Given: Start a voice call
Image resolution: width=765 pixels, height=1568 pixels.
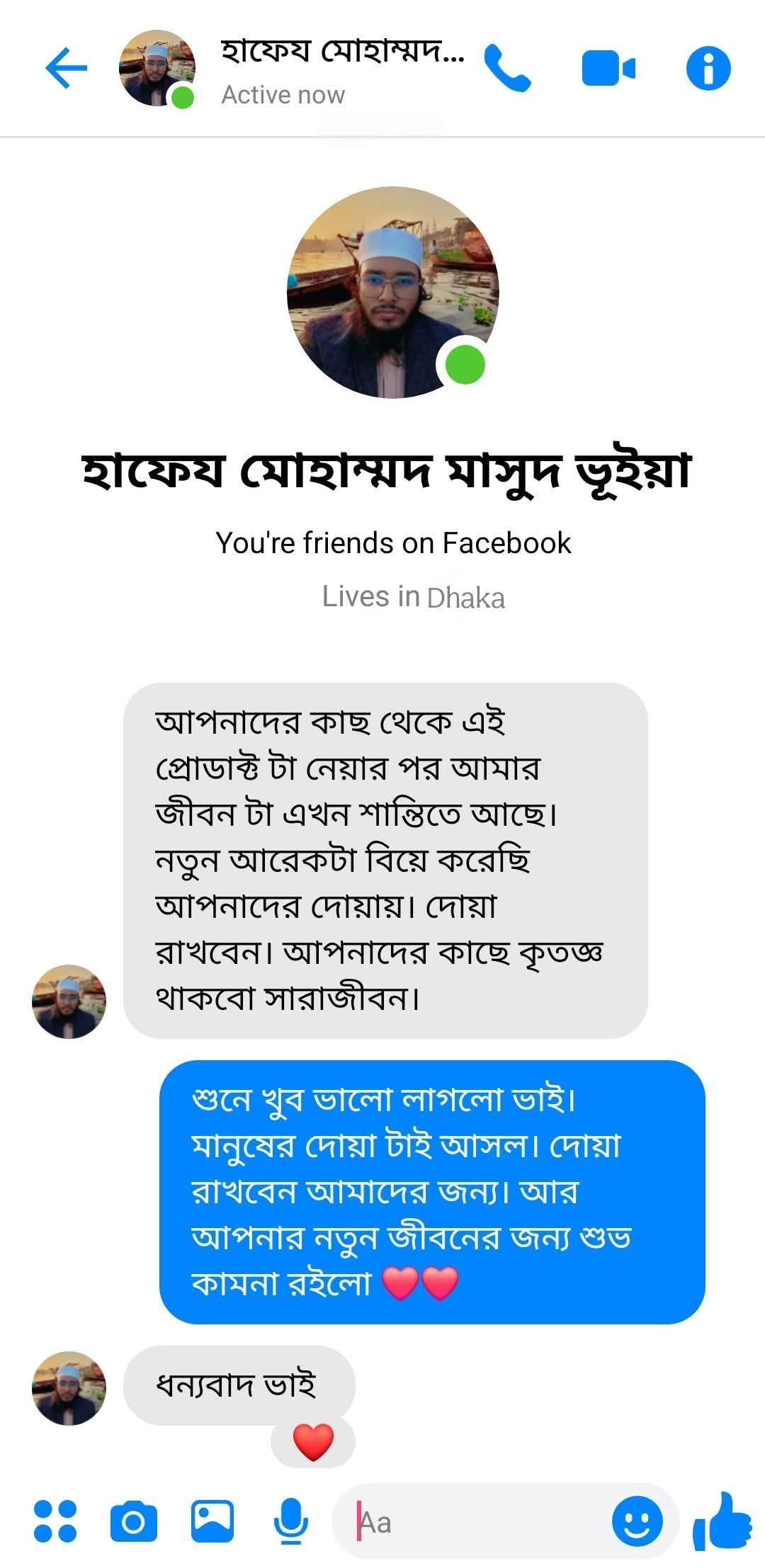Looking at the screenshot, I should point(507,69).
